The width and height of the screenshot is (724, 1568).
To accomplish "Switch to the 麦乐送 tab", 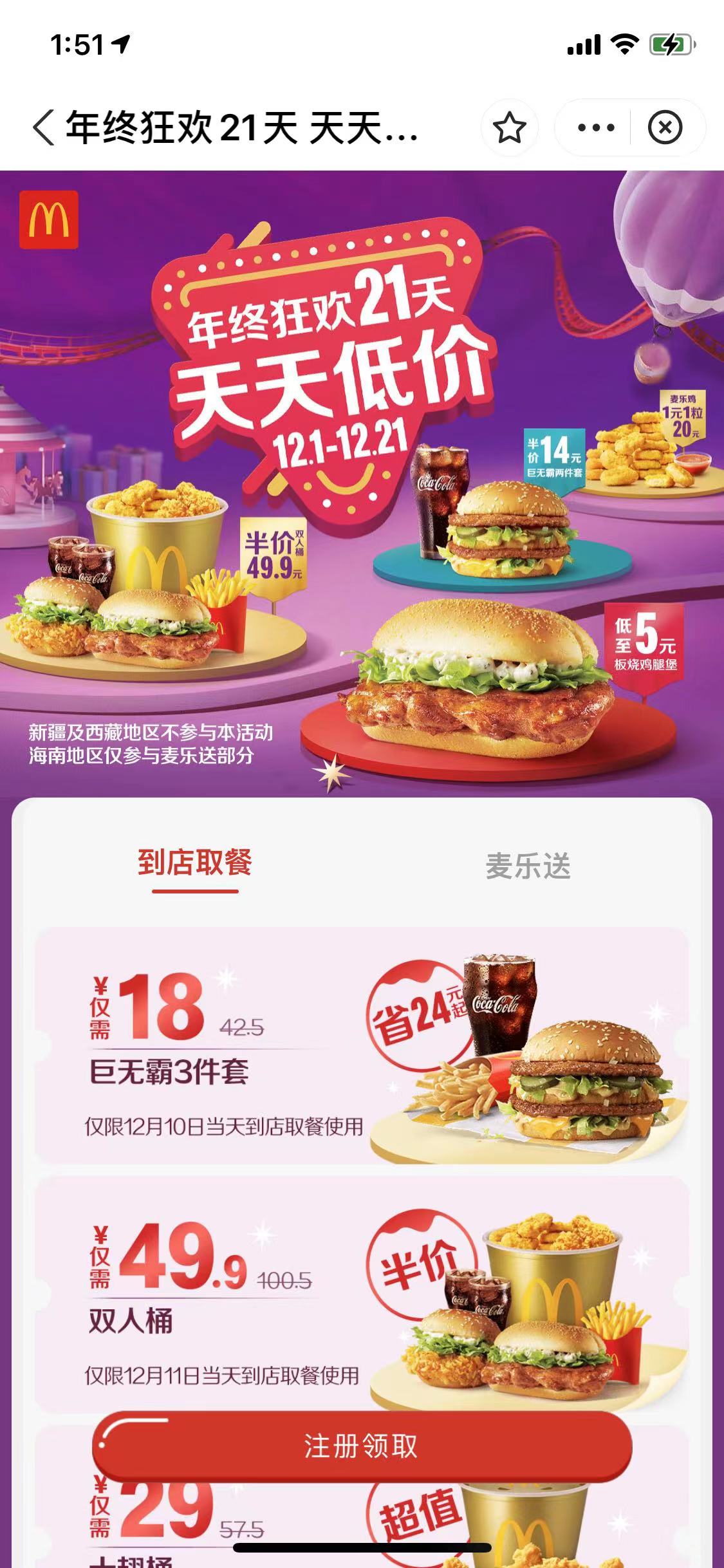I will [528, 866].
